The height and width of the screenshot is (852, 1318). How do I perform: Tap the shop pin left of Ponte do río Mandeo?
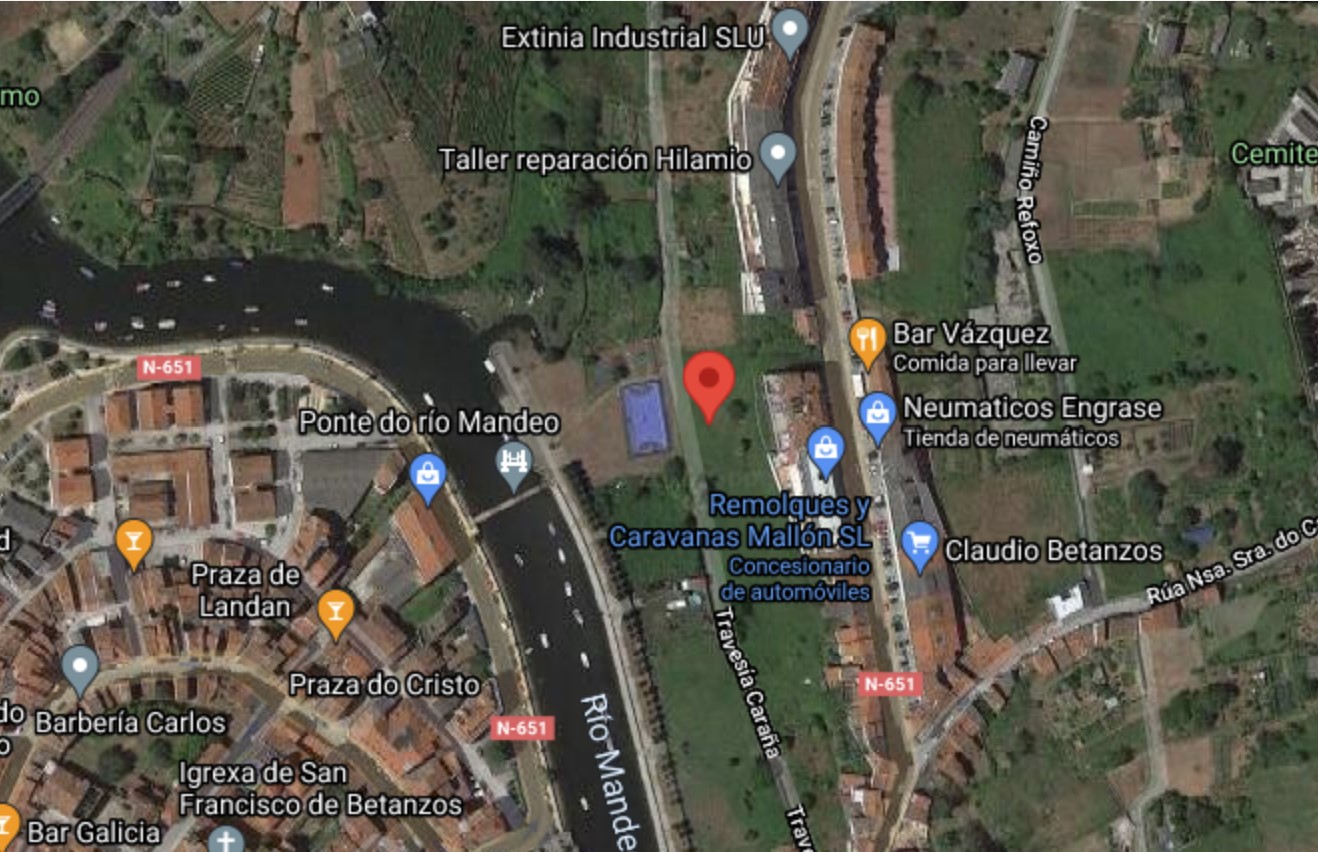(428, 476)
